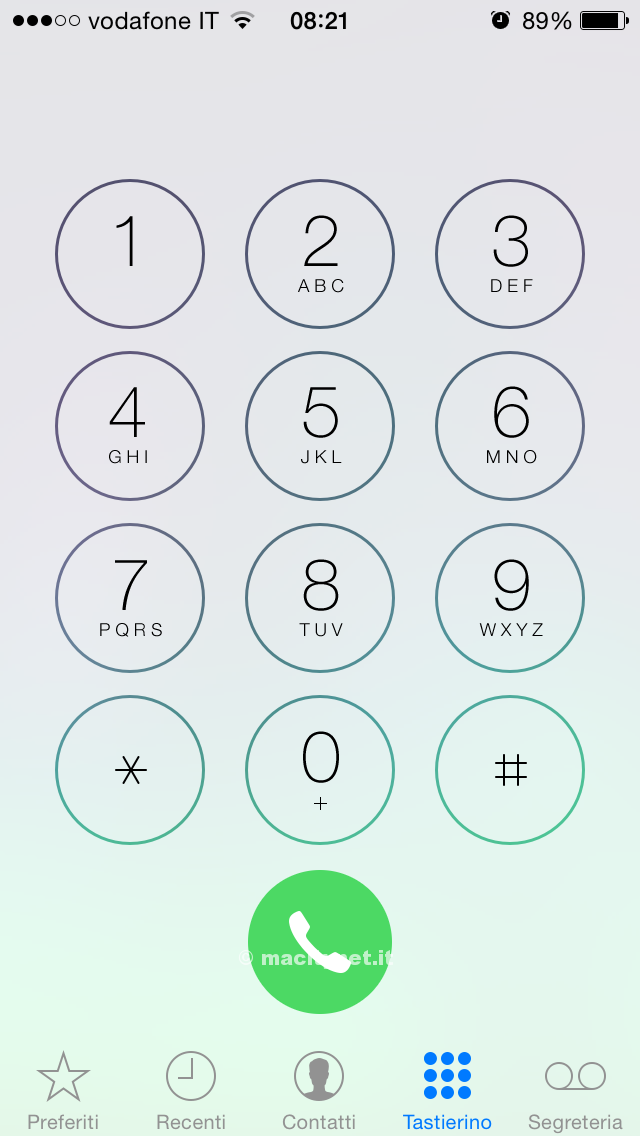Start the call with the green phone button

320,942
